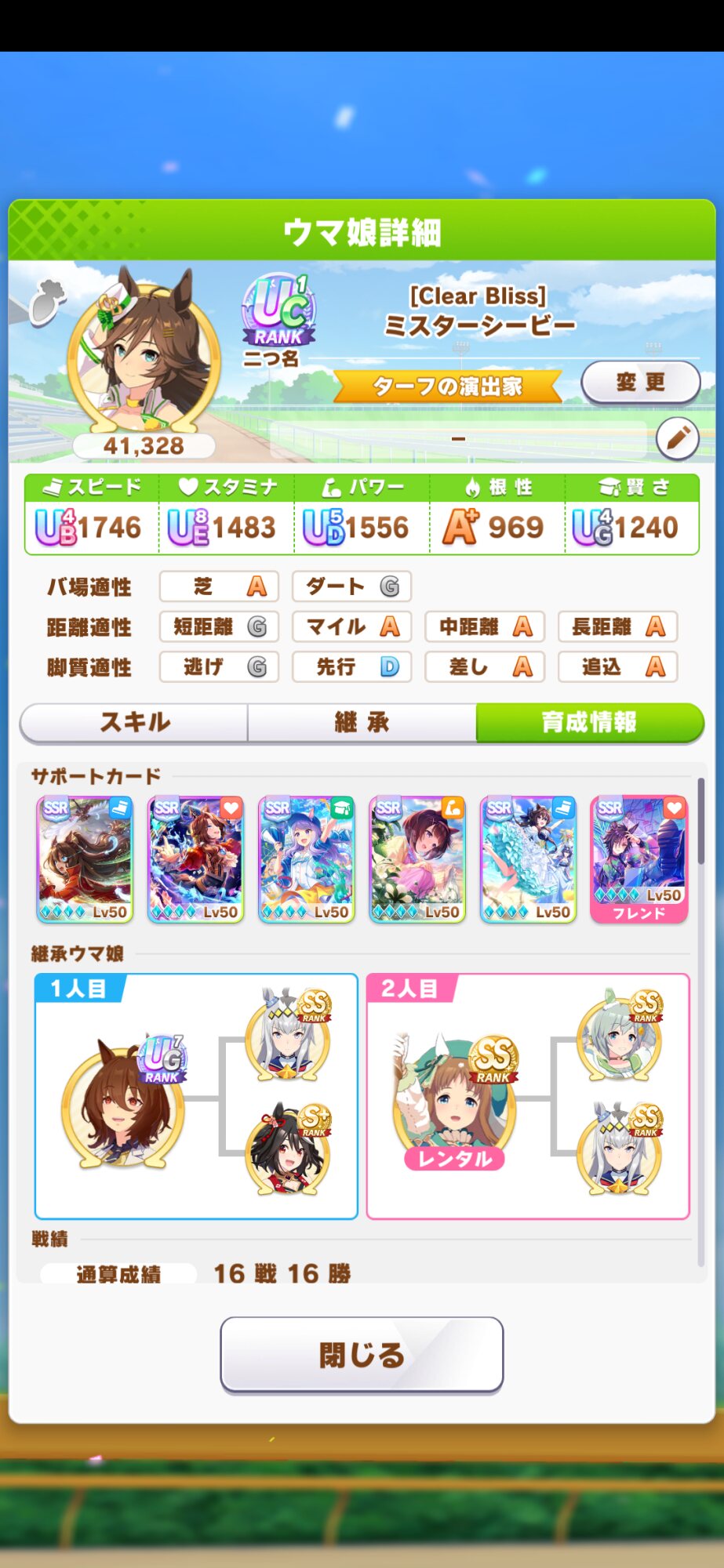Tap the carrot icon beside the portrait
Viewport: 724px width, 1568px height.
click(47, 302)
